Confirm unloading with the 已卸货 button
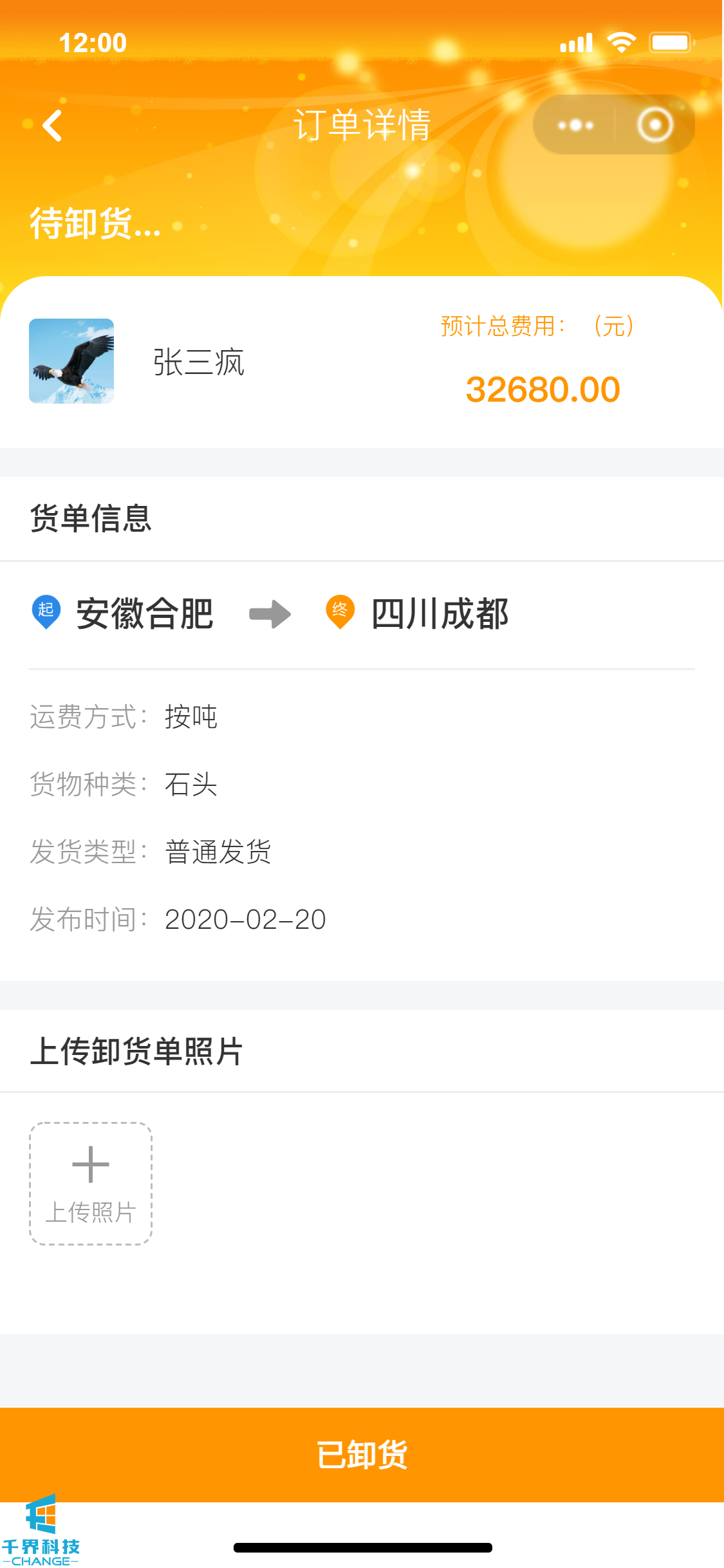724x1568 pixels. click(x=362, y=1455)
